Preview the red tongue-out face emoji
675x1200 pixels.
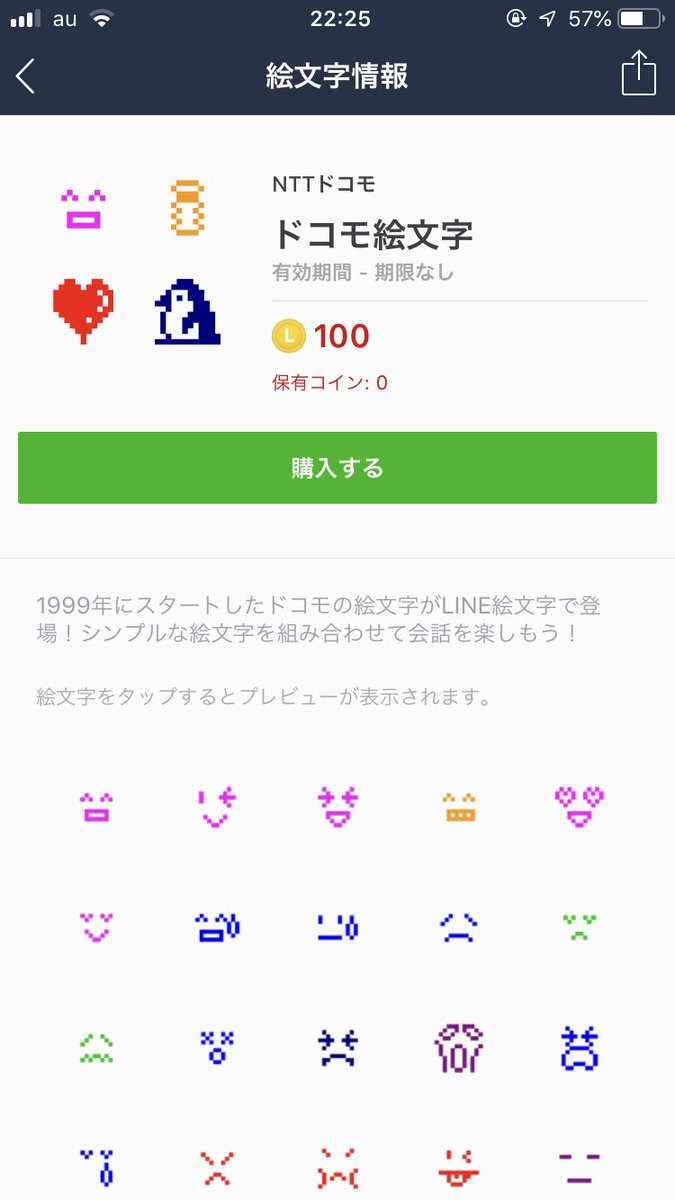[459, 1166]
